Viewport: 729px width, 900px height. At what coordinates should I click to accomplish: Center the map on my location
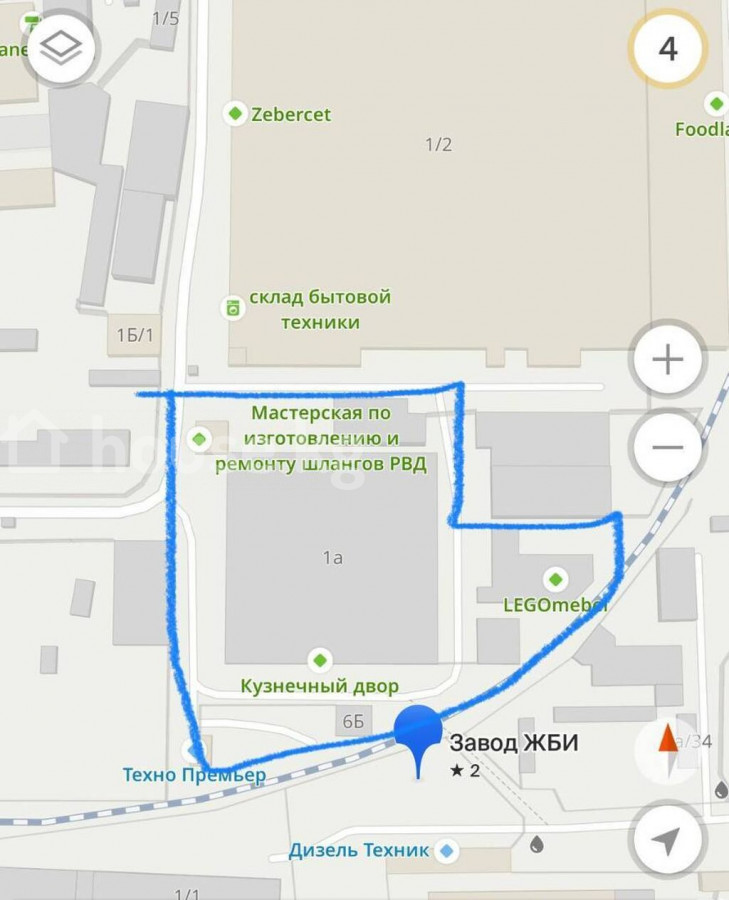click(x=667, y=840)
